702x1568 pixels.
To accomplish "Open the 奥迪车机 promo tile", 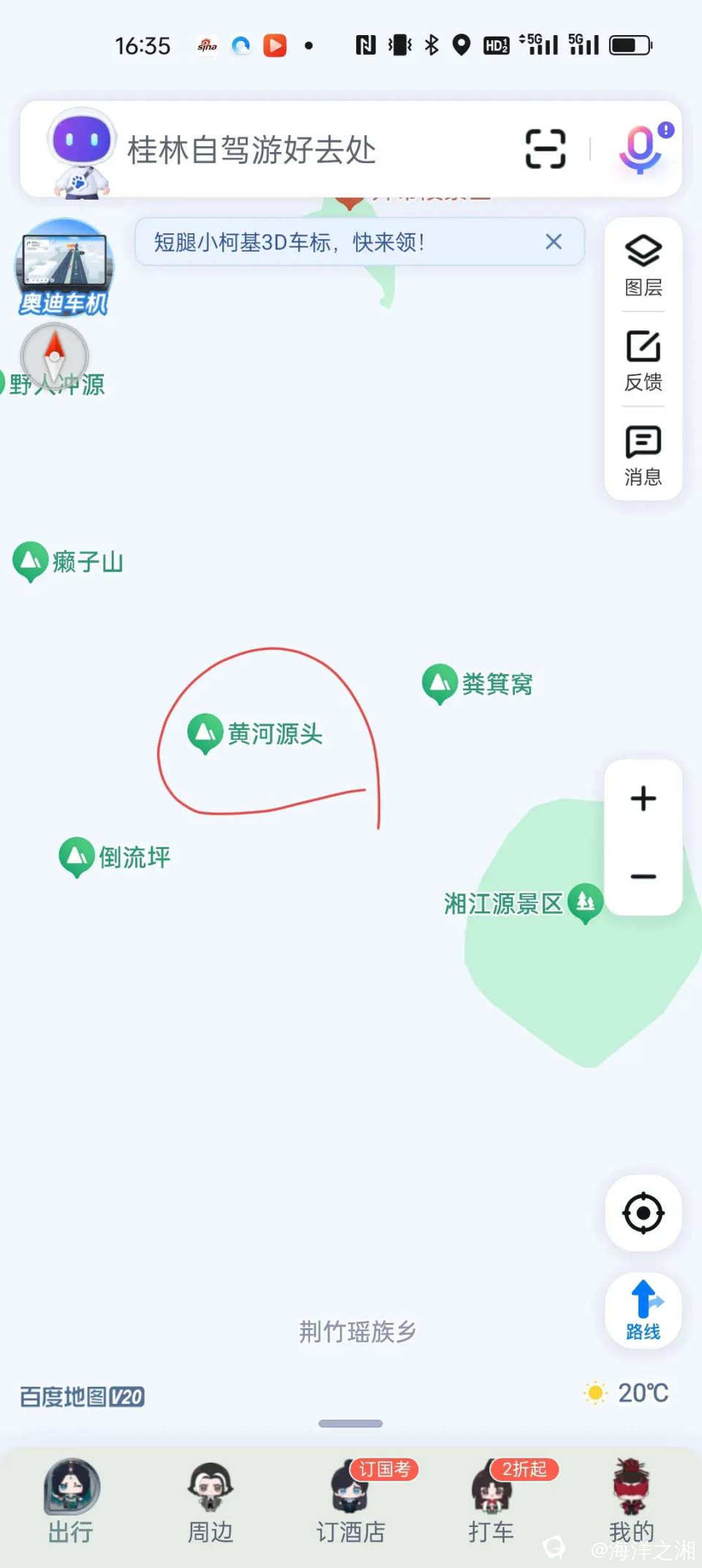I will (64, 268).
